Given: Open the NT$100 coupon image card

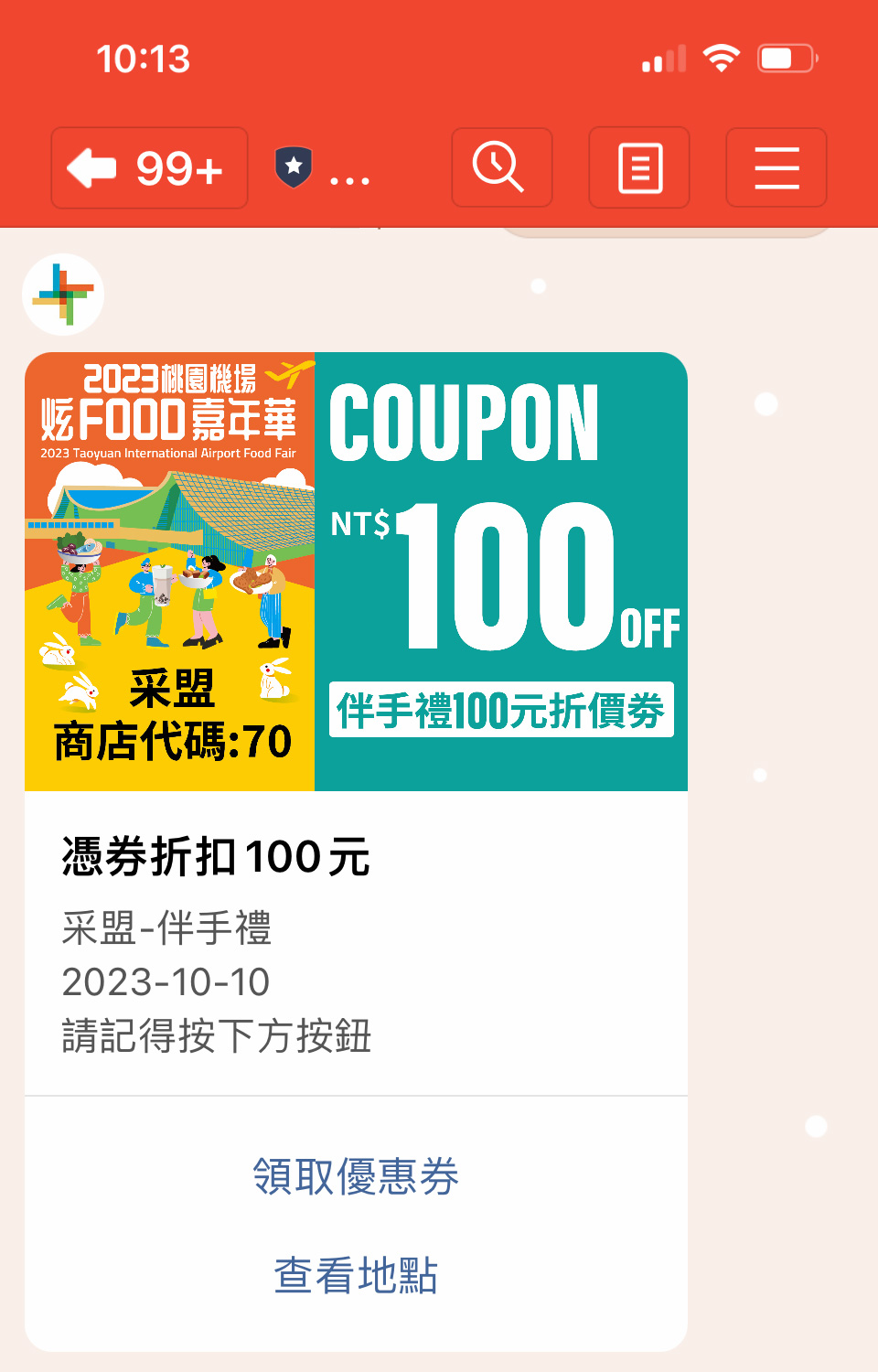Looking at the screenshot, I should pos(356,572).
